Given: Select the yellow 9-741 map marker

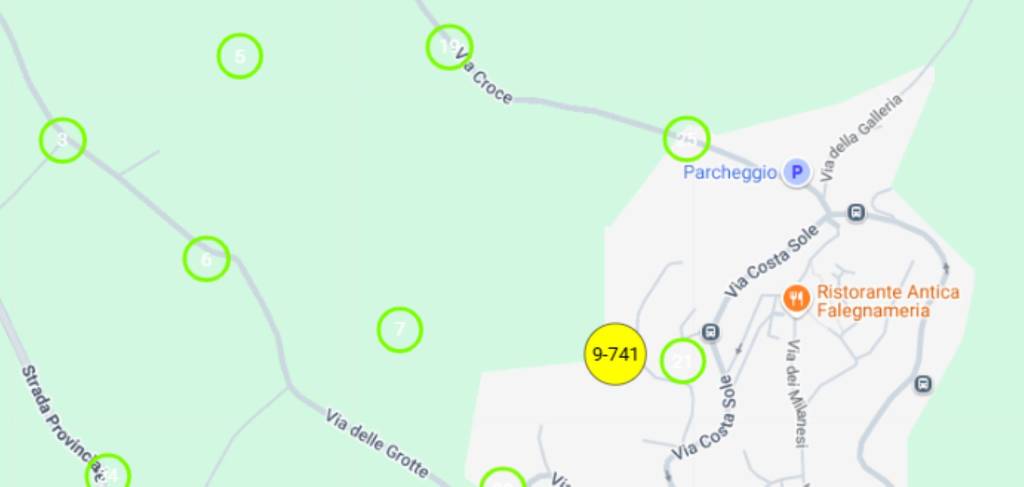Looking at the screenshot, I should tap(616, 355).
